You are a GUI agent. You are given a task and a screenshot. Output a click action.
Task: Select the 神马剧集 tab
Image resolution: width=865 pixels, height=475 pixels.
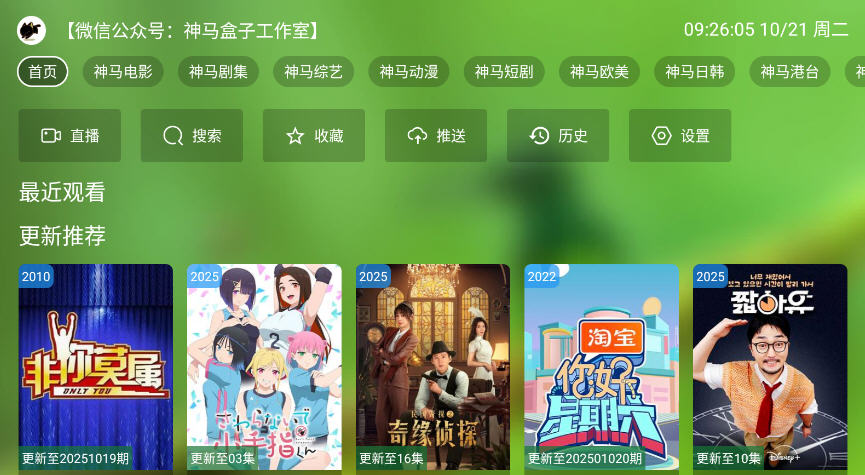pyautogui.click(x=218, y=72)
